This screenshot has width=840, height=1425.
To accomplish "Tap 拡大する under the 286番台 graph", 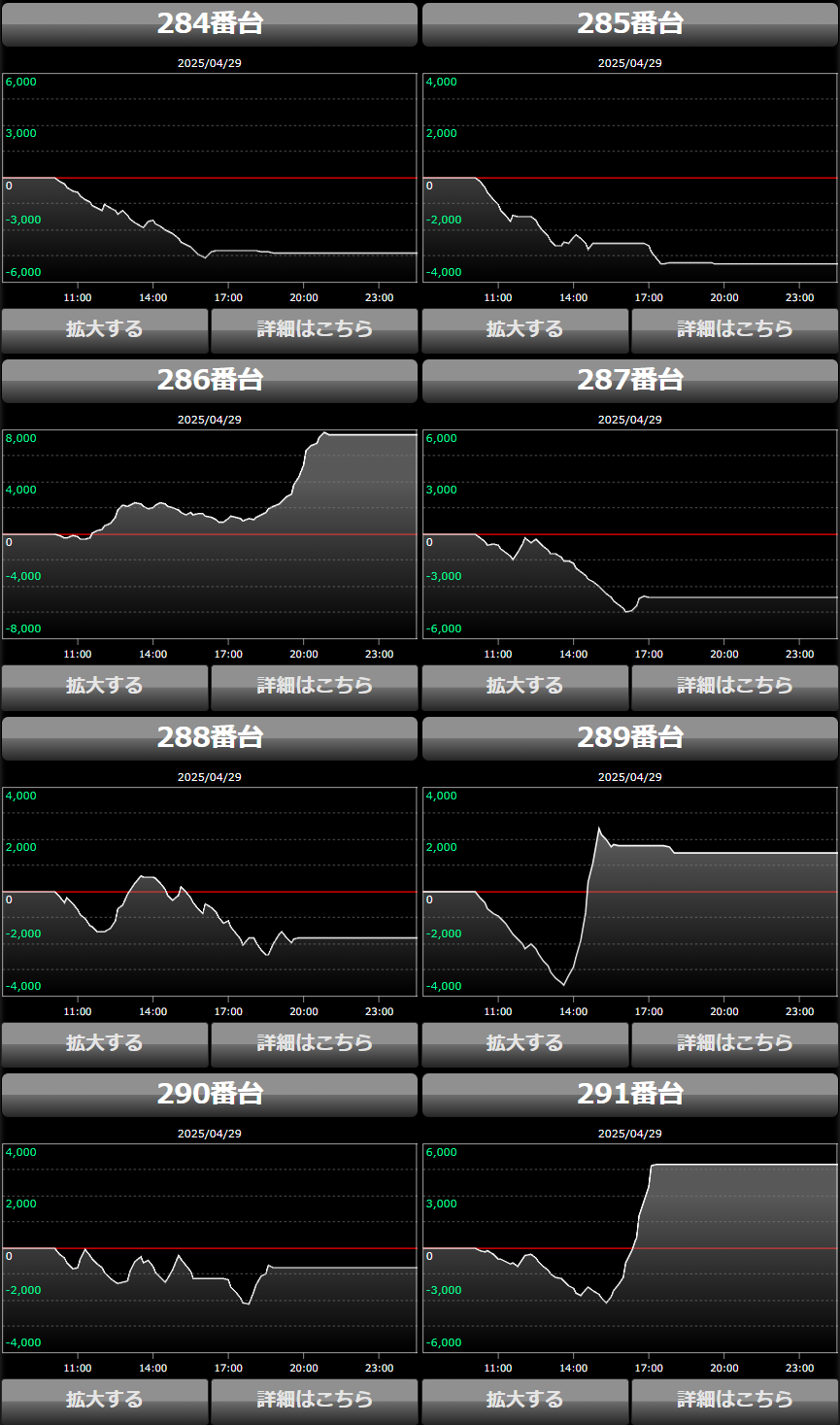I will point(105,686).
